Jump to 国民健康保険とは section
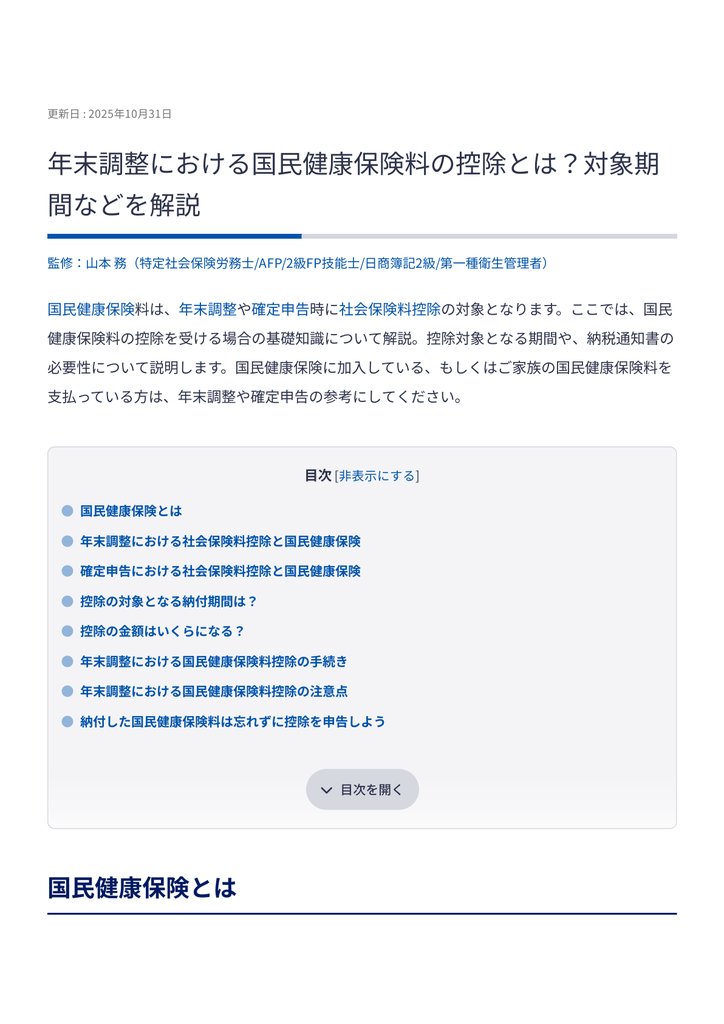 131,511
